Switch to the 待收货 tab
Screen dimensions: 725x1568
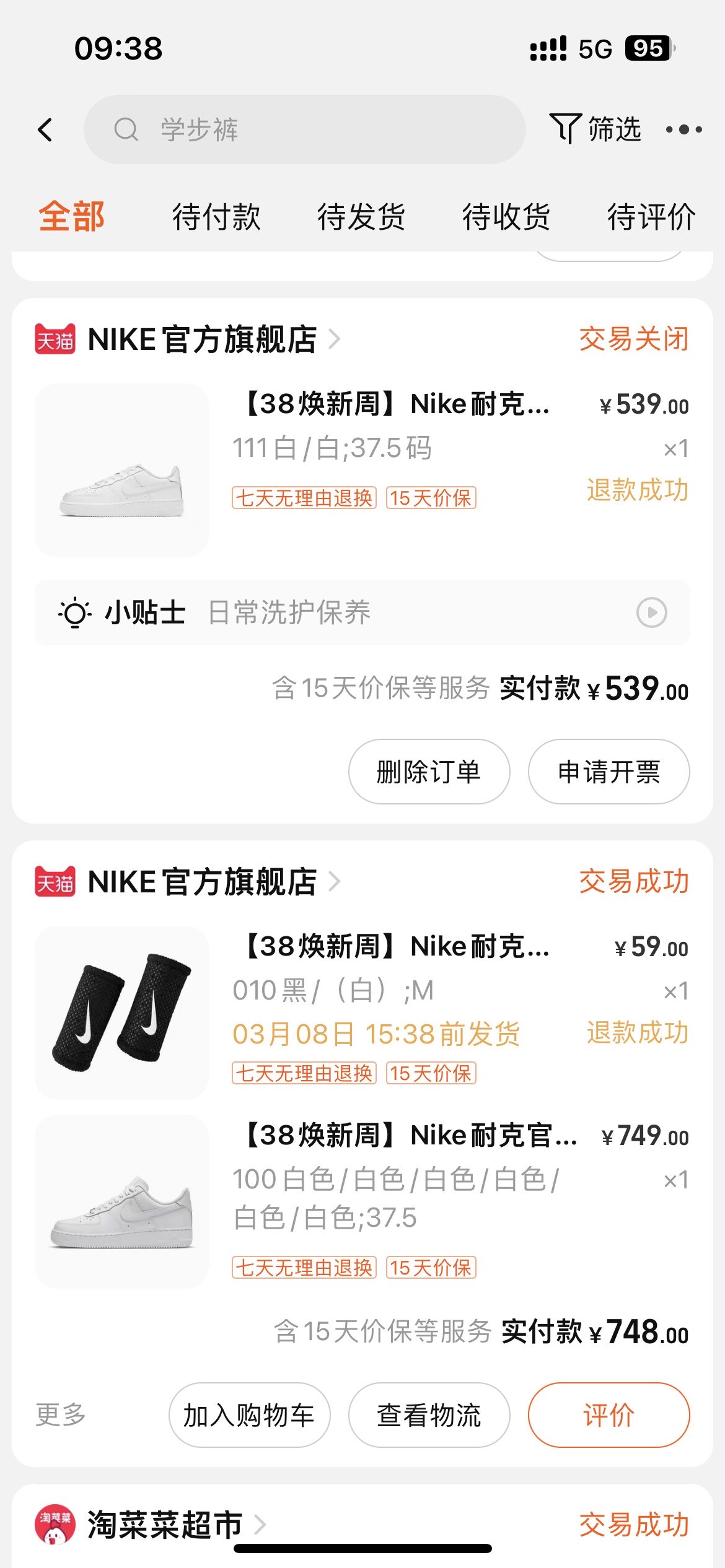pyautogui.click(x=506, y=217)
